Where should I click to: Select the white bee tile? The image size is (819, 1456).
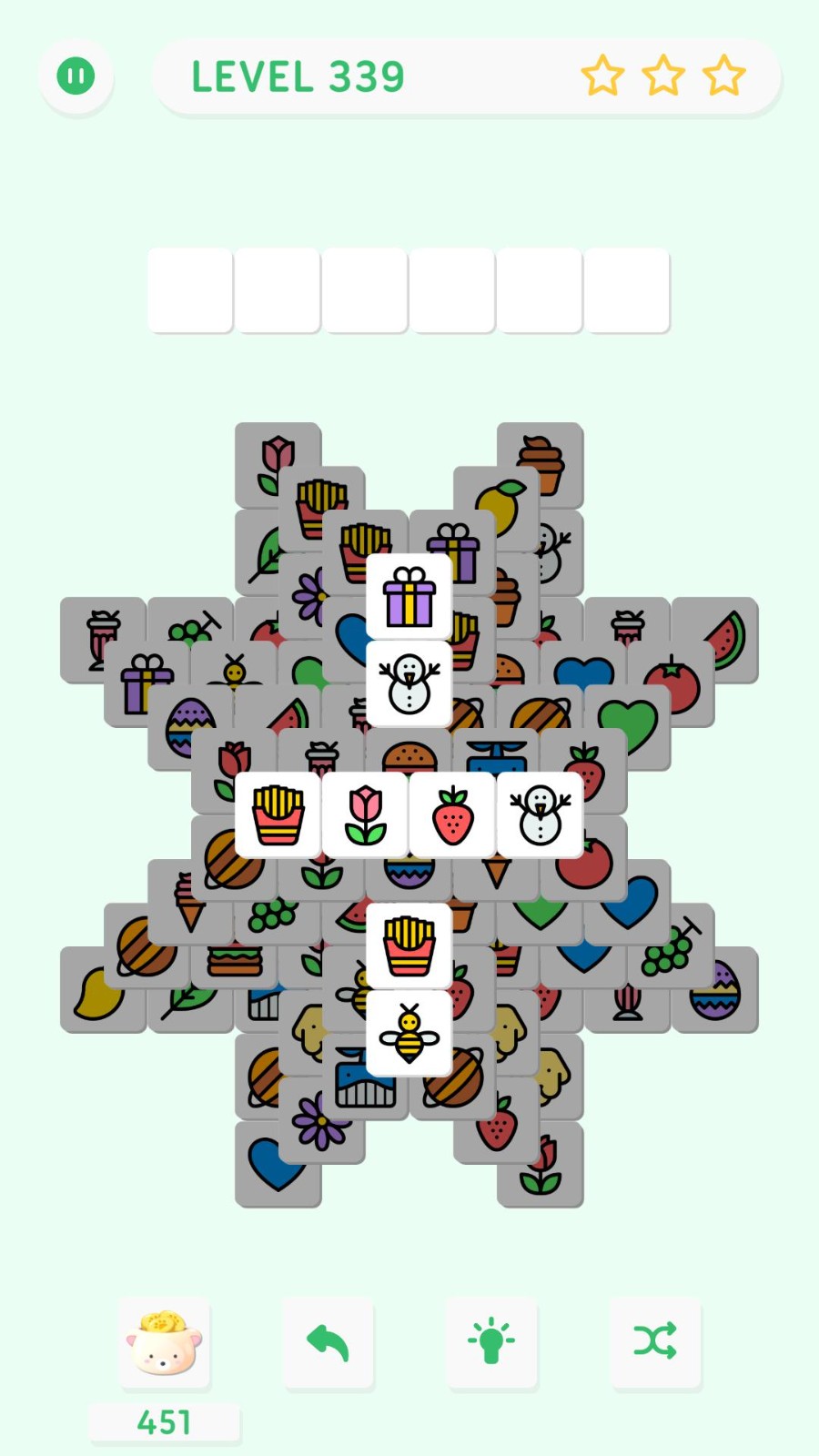click(409, 1033)
